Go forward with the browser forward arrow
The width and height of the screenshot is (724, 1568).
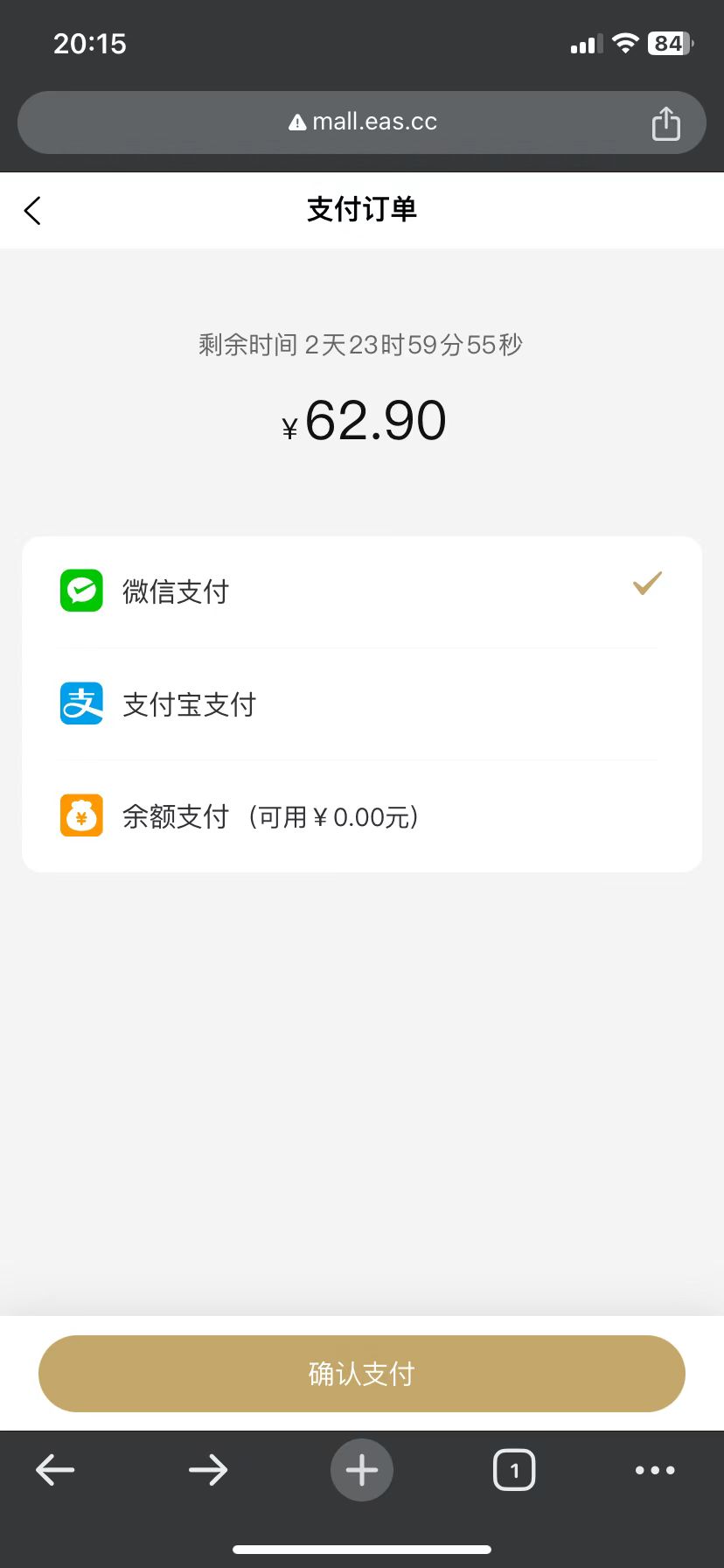[x=208, y=1470]
